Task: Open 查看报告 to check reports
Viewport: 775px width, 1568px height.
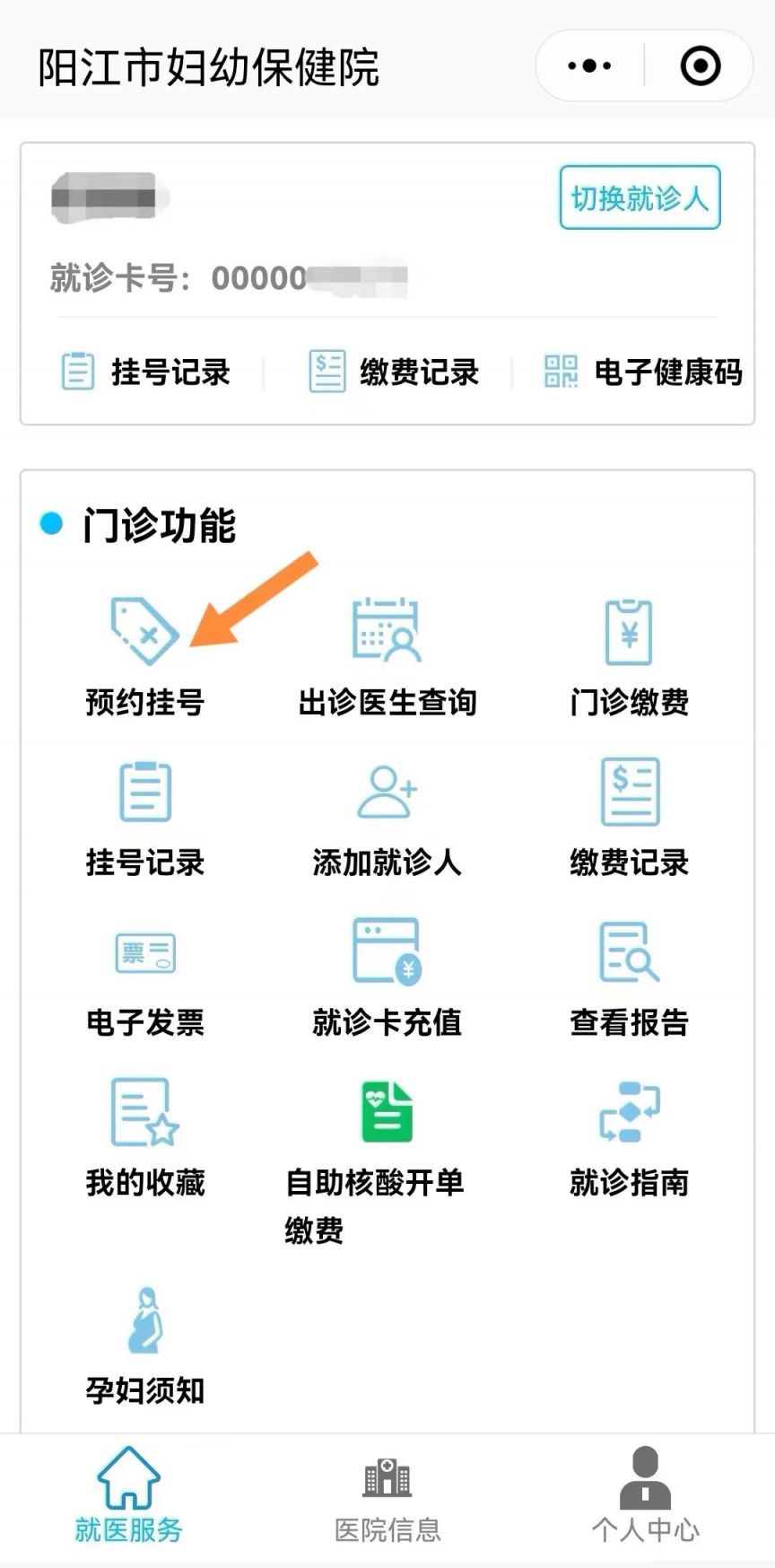Action: (x=629, y=978)
